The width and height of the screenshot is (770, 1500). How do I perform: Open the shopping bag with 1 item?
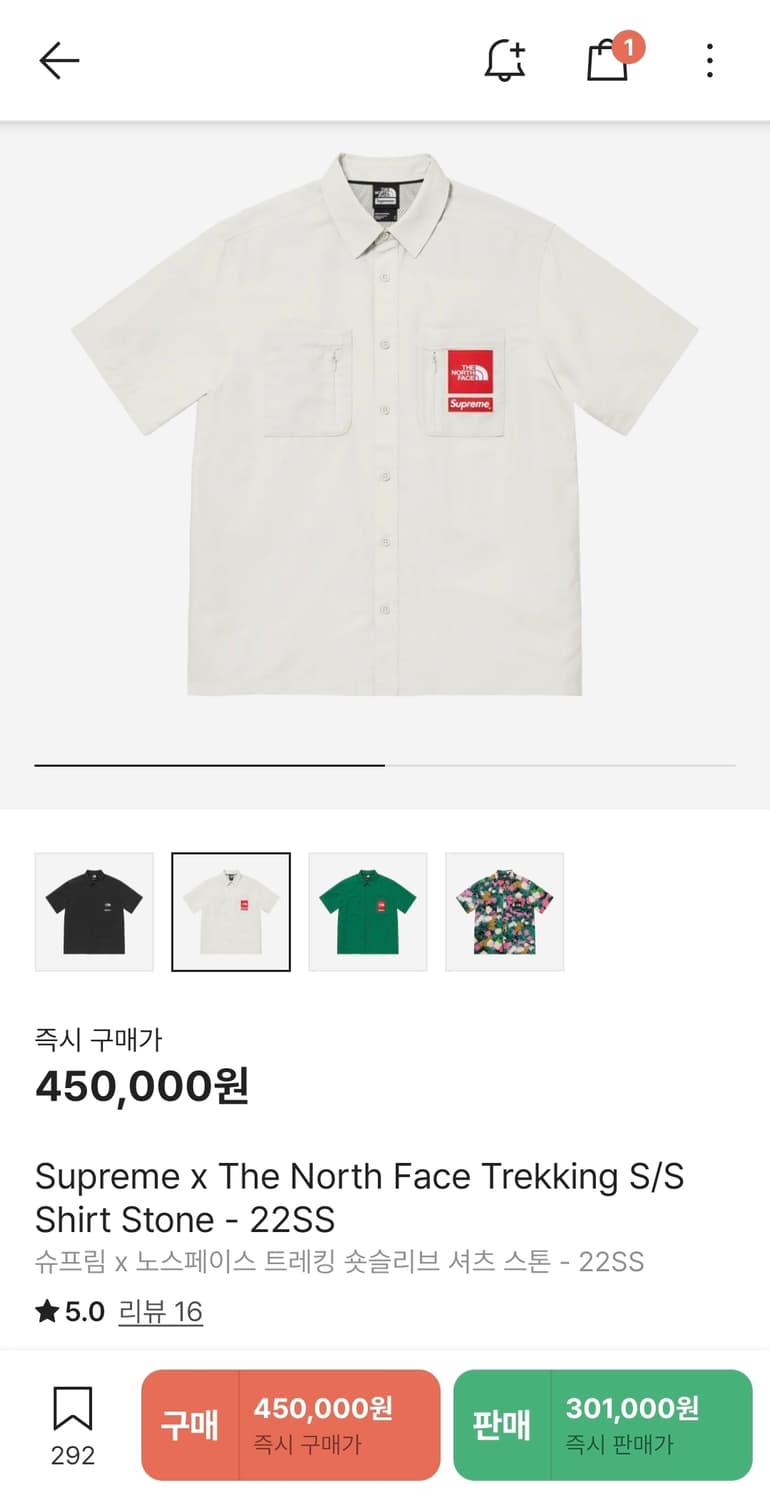point(608,60)
